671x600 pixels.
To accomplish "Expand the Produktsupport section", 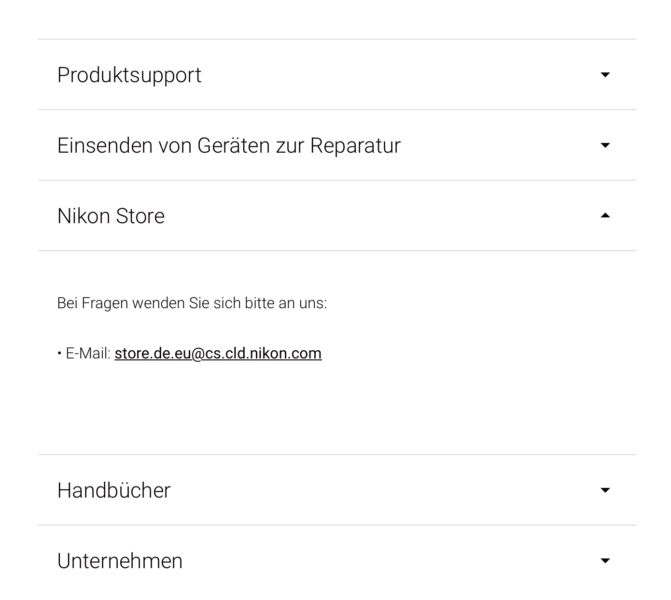I will (336, 75).
